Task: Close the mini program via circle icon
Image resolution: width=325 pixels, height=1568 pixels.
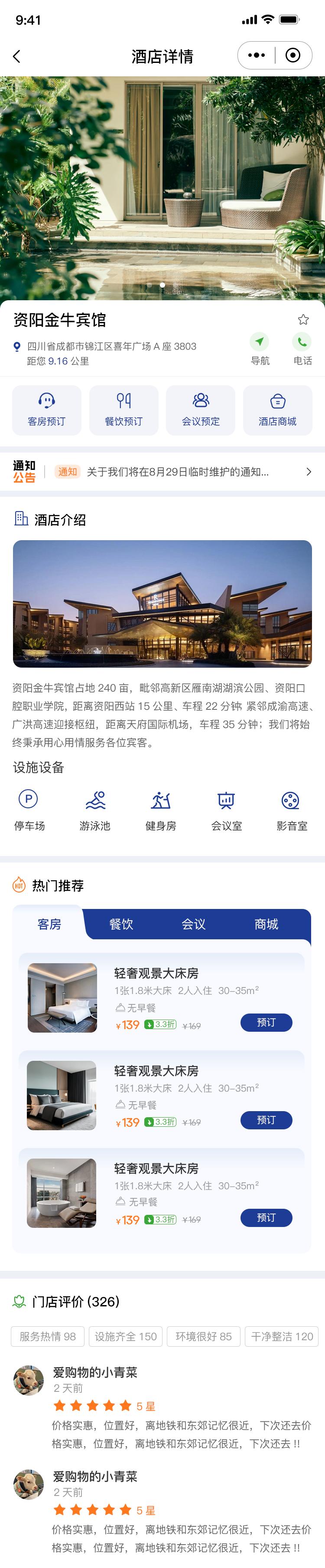Action: click(293, 56)
